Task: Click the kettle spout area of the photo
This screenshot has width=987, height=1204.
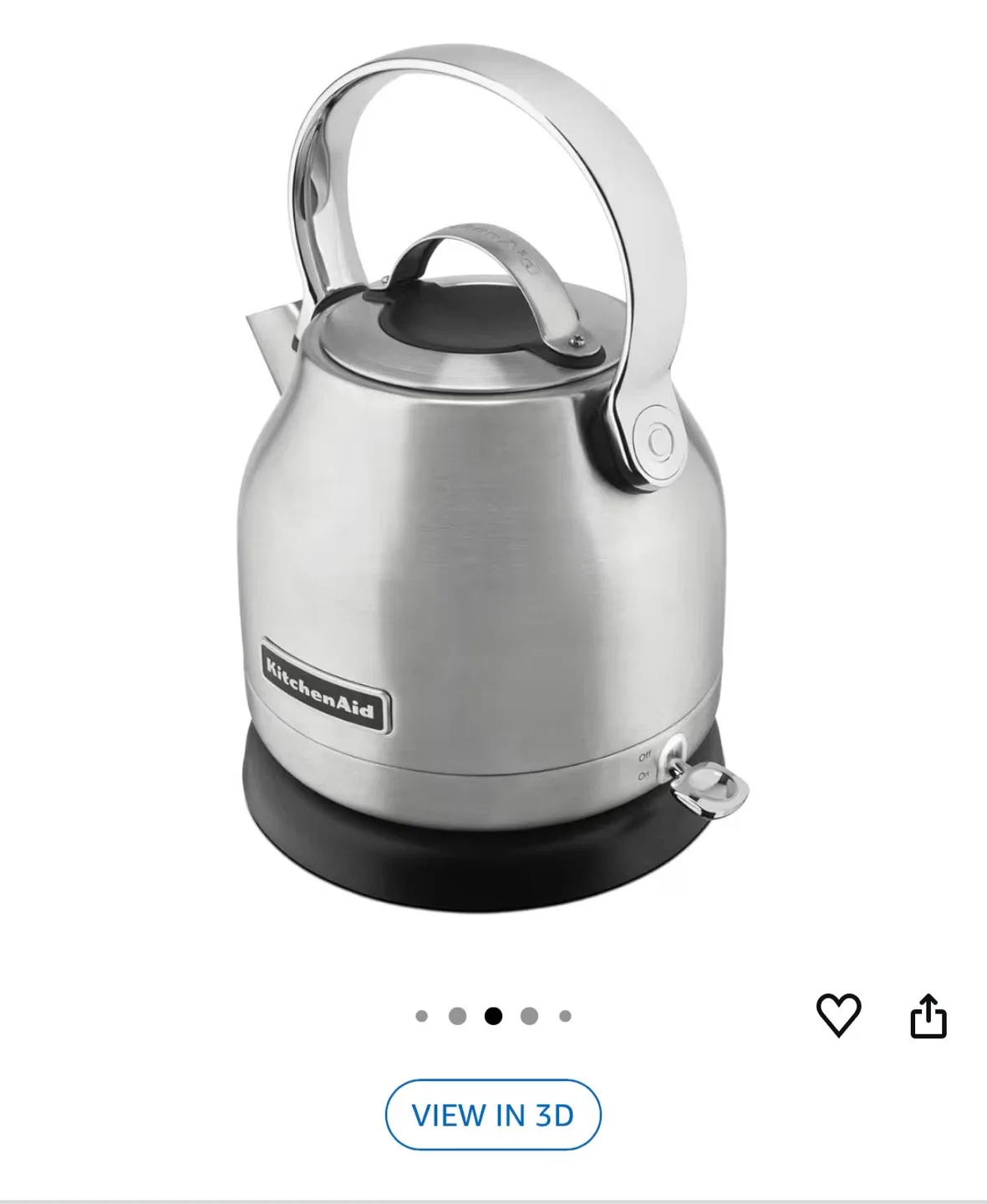Action: [x=276, y=343]
